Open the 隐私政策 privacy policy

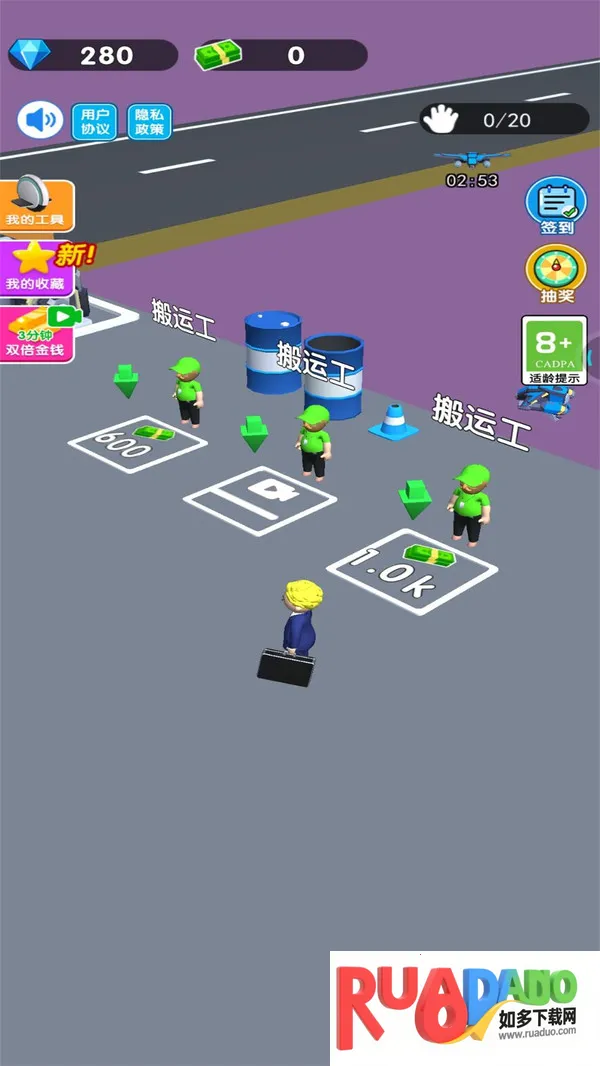(149, 121)
